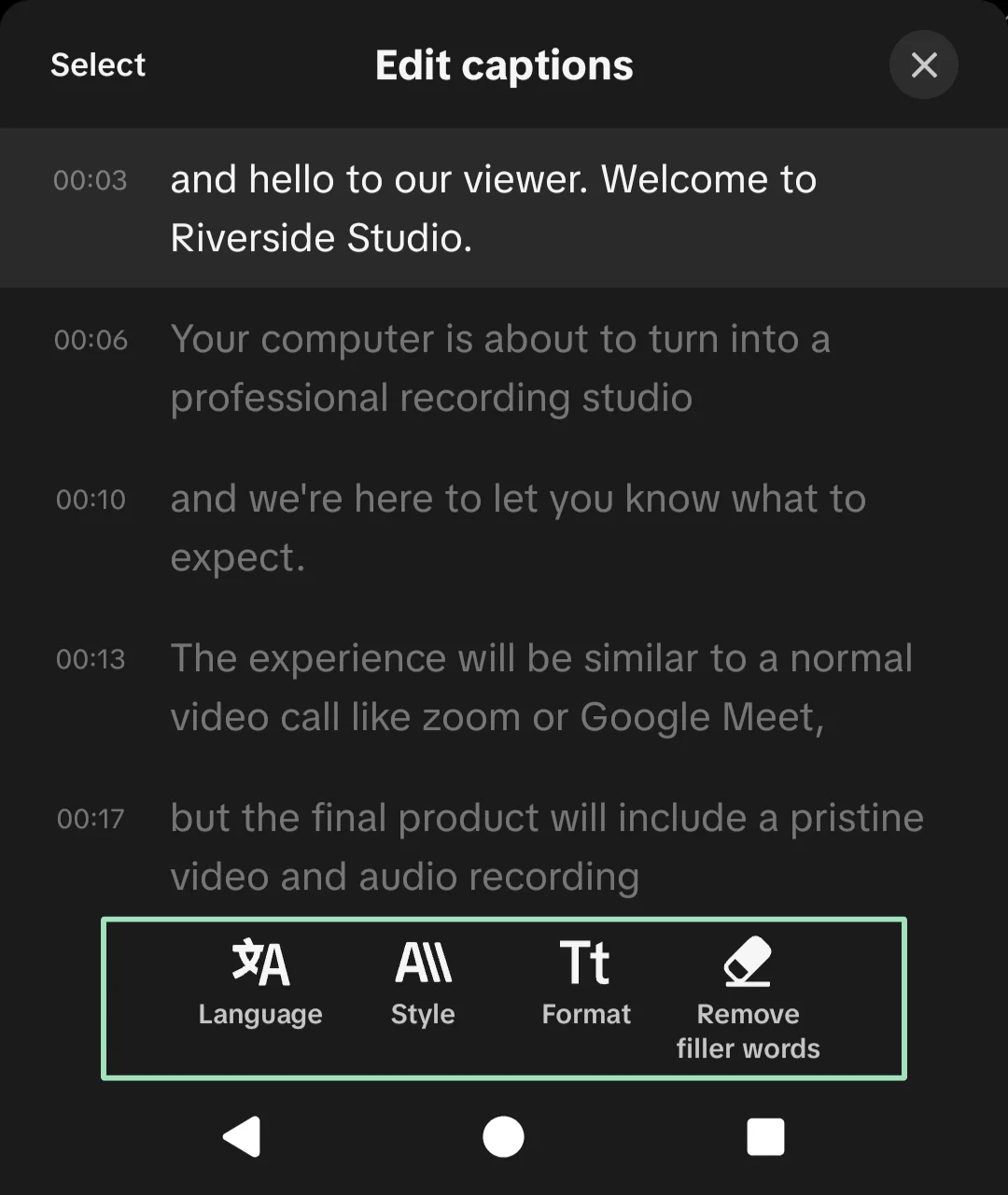Tap the X to close Edit captions
The image size is (1008, 1195).
(923, 65)
